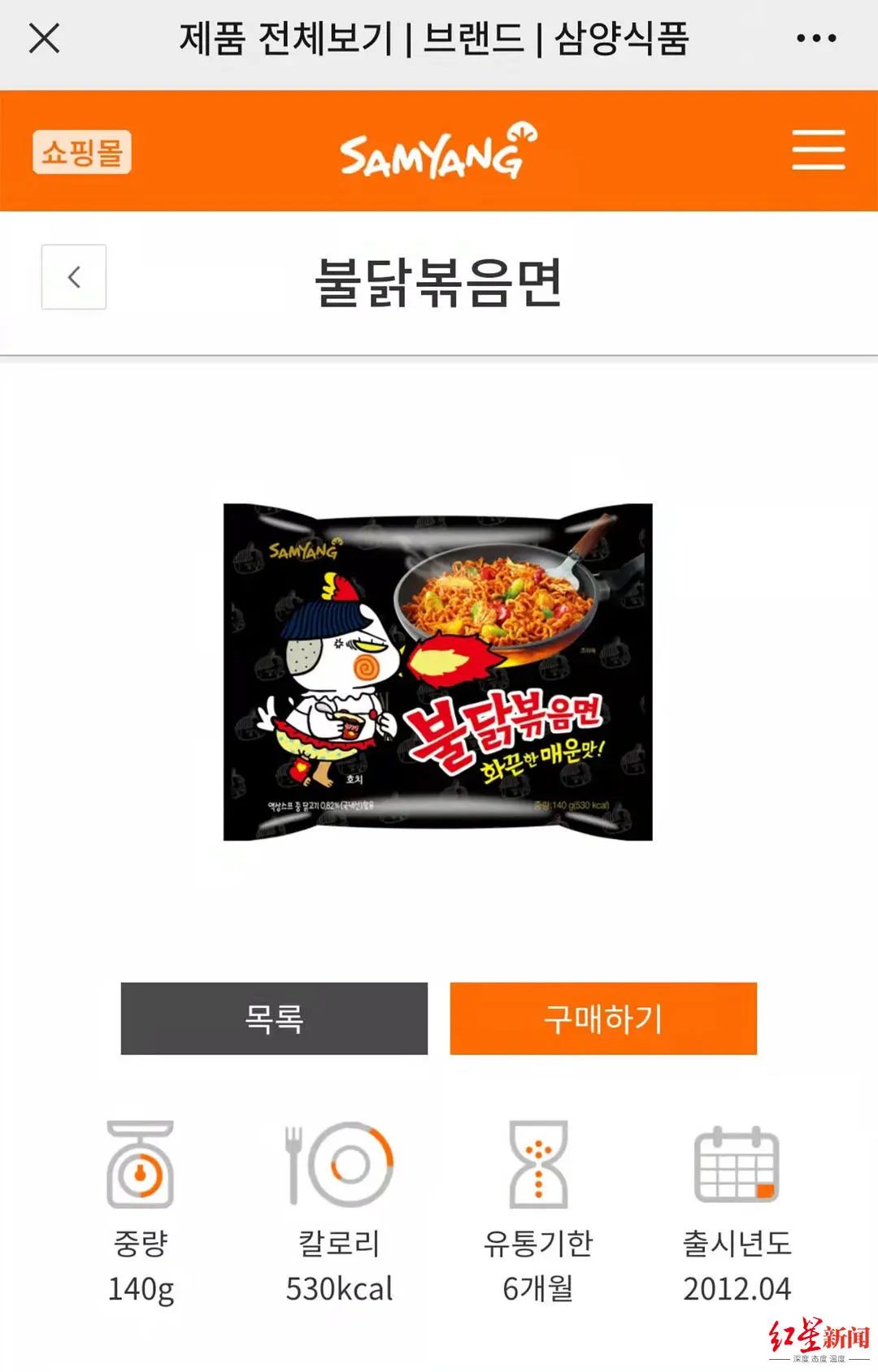Viewport: 878px width, 1372px height.
Task: Open the 쇼핑몰 shopping mall button
Action: [82, 152]
